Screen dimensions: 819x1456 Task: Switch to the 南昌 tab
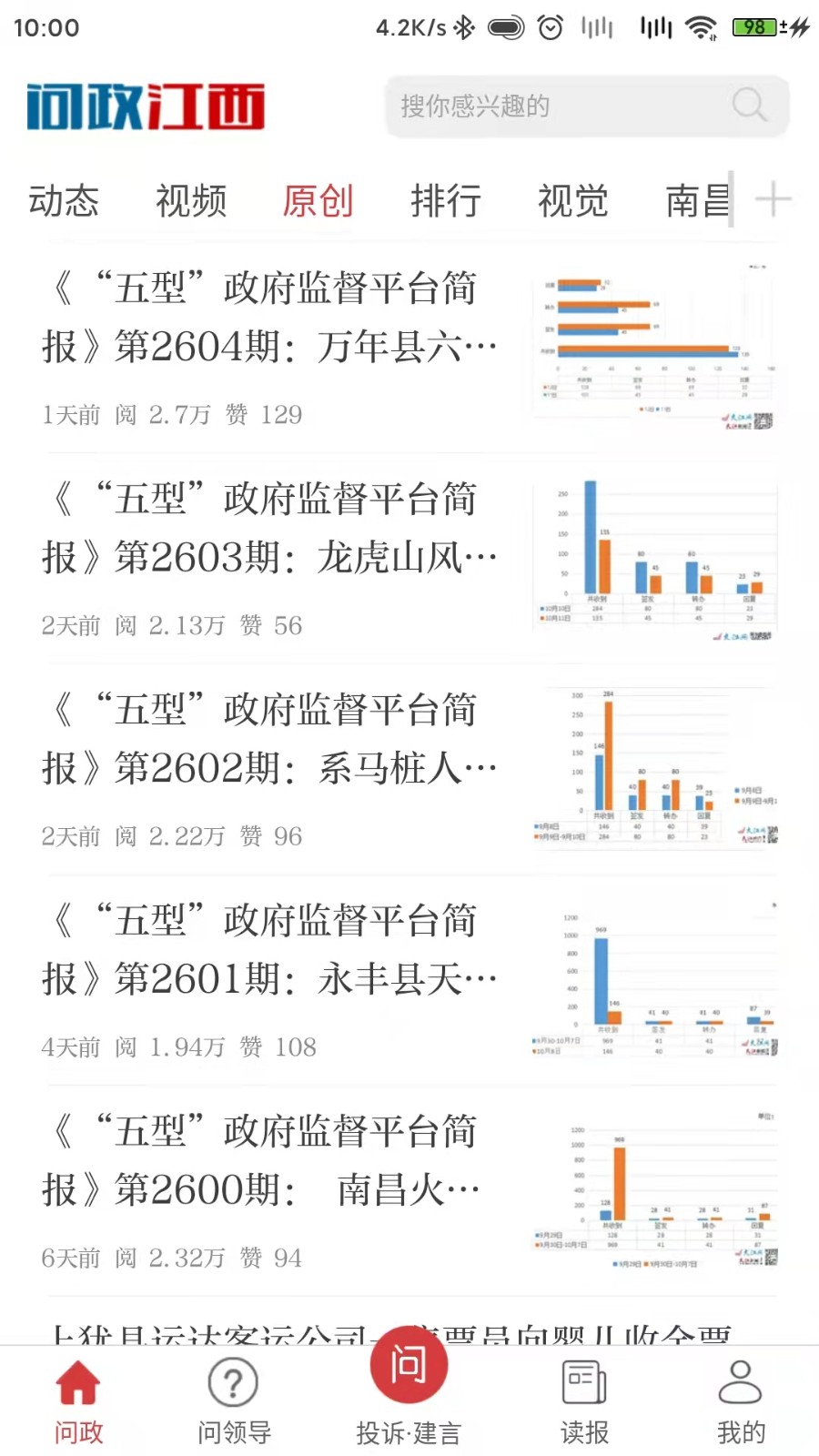pyautogui.click(x=697, y=200)
